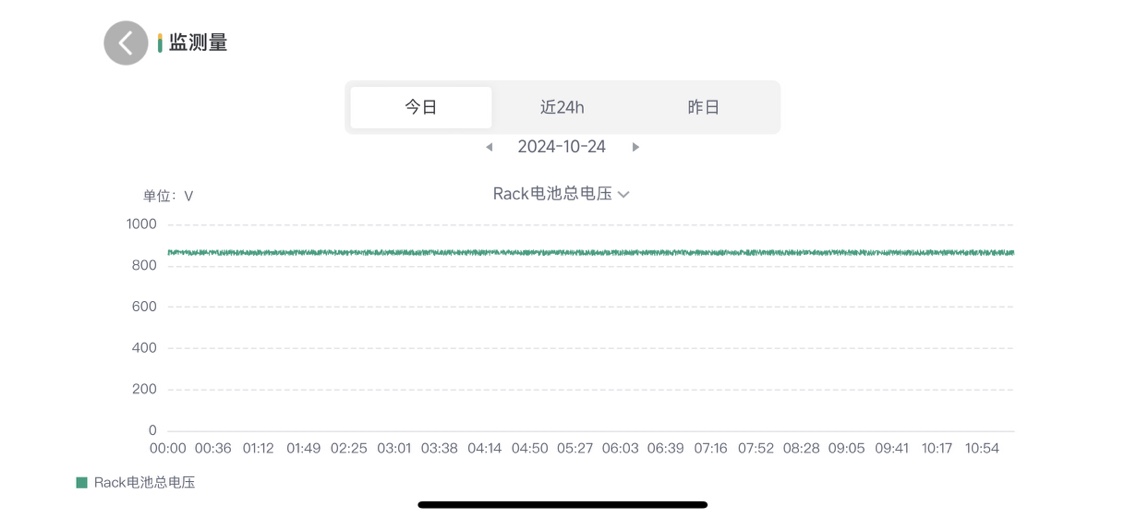Image resolution: width=1125 pixels, height=519 pixels.
Task: Go back using the arrow button
Action: (x=126, y=43)
